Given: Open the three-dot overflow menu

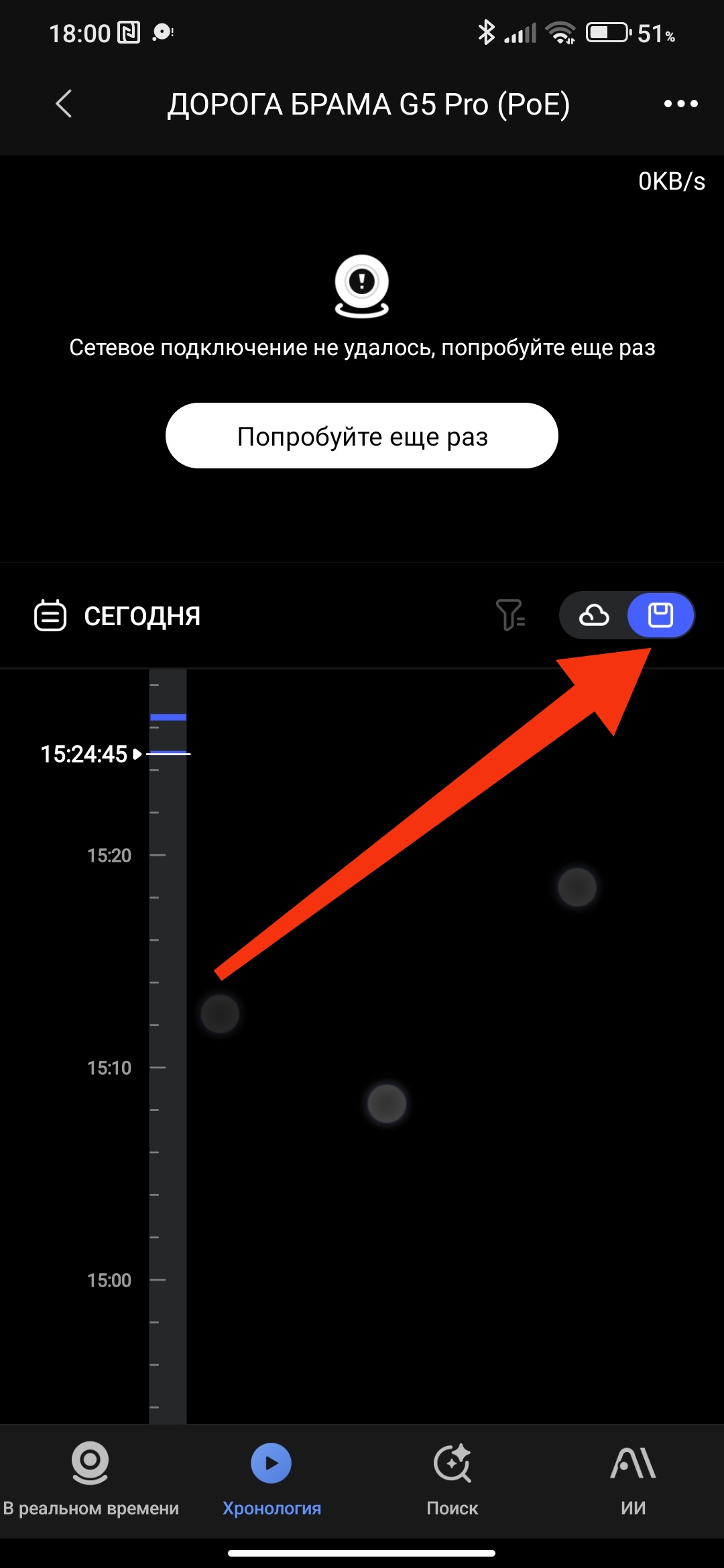Looking at the screenshot, I should click(680, 104).
